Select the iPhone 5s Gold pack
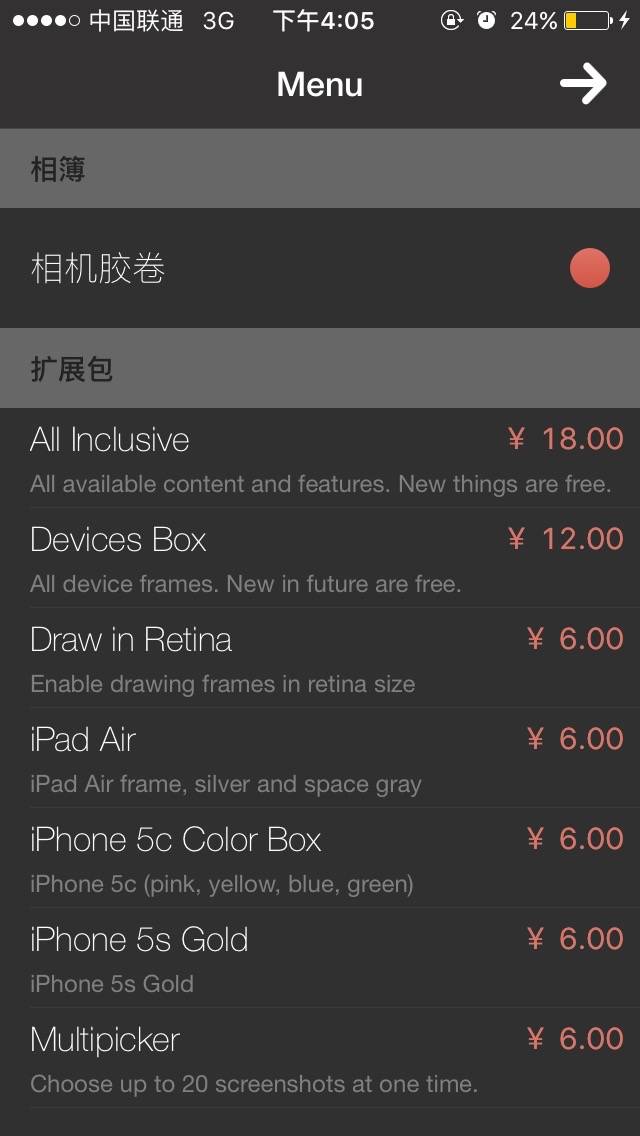This screenshot has width=640, height=1136. [320, 958]
